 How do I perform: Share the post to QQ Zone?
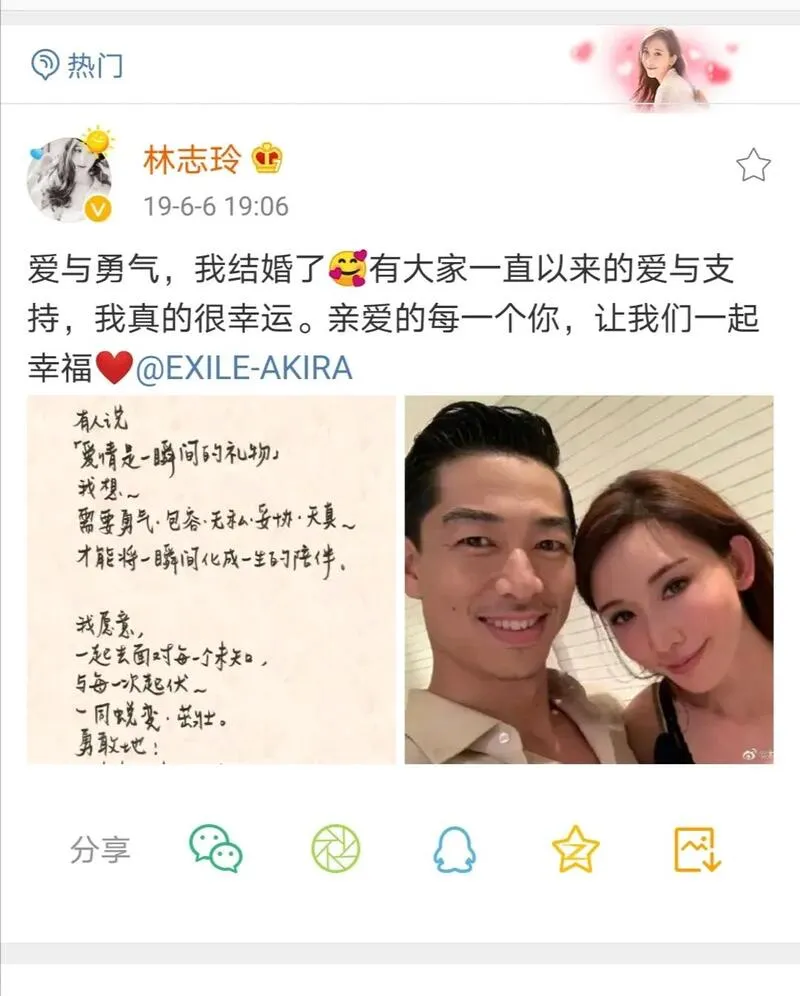tap(575, 849)
